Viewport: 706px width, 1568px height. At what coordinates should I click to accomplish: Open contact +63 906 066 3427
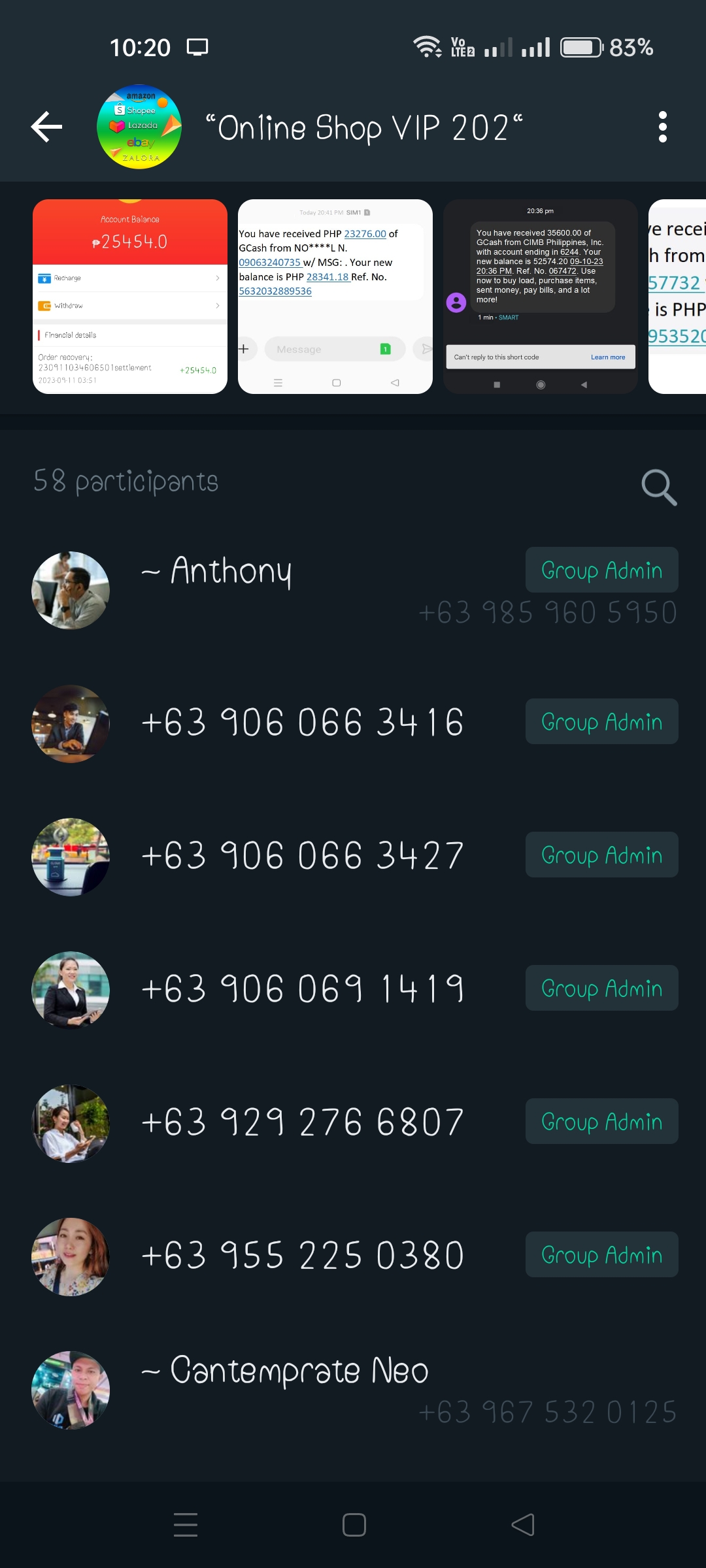pyautogui.click(x=302, y=856)
